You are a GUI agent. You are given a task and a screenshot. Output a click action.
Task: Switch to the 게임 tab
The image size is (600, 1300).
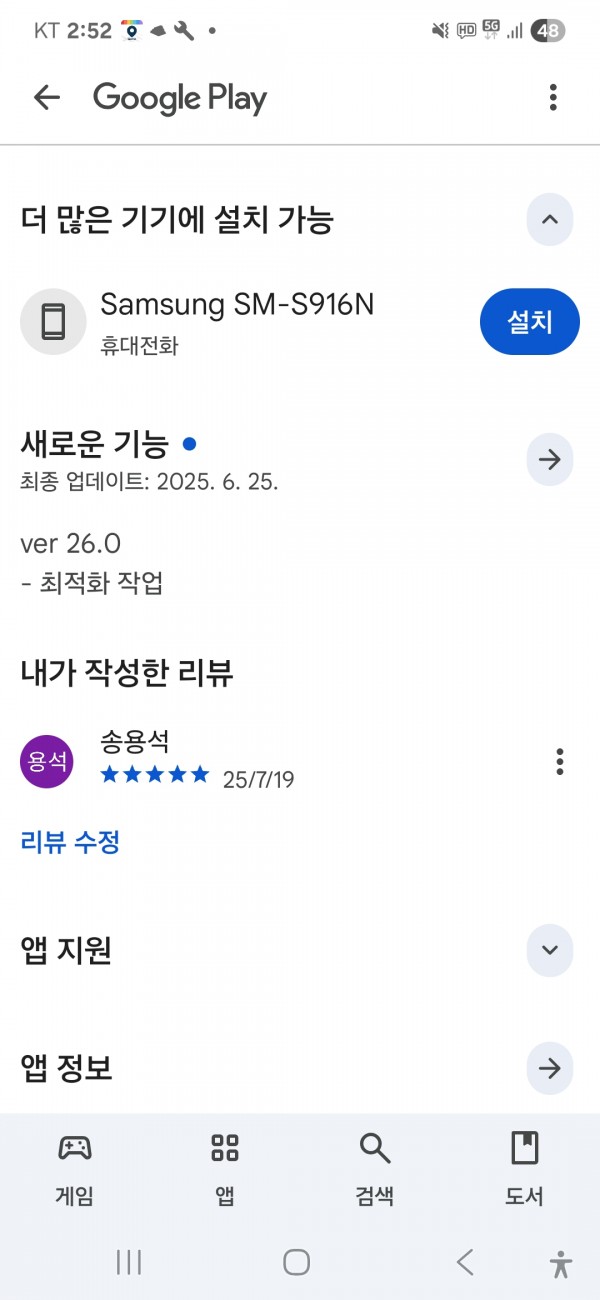point(75,1168)
